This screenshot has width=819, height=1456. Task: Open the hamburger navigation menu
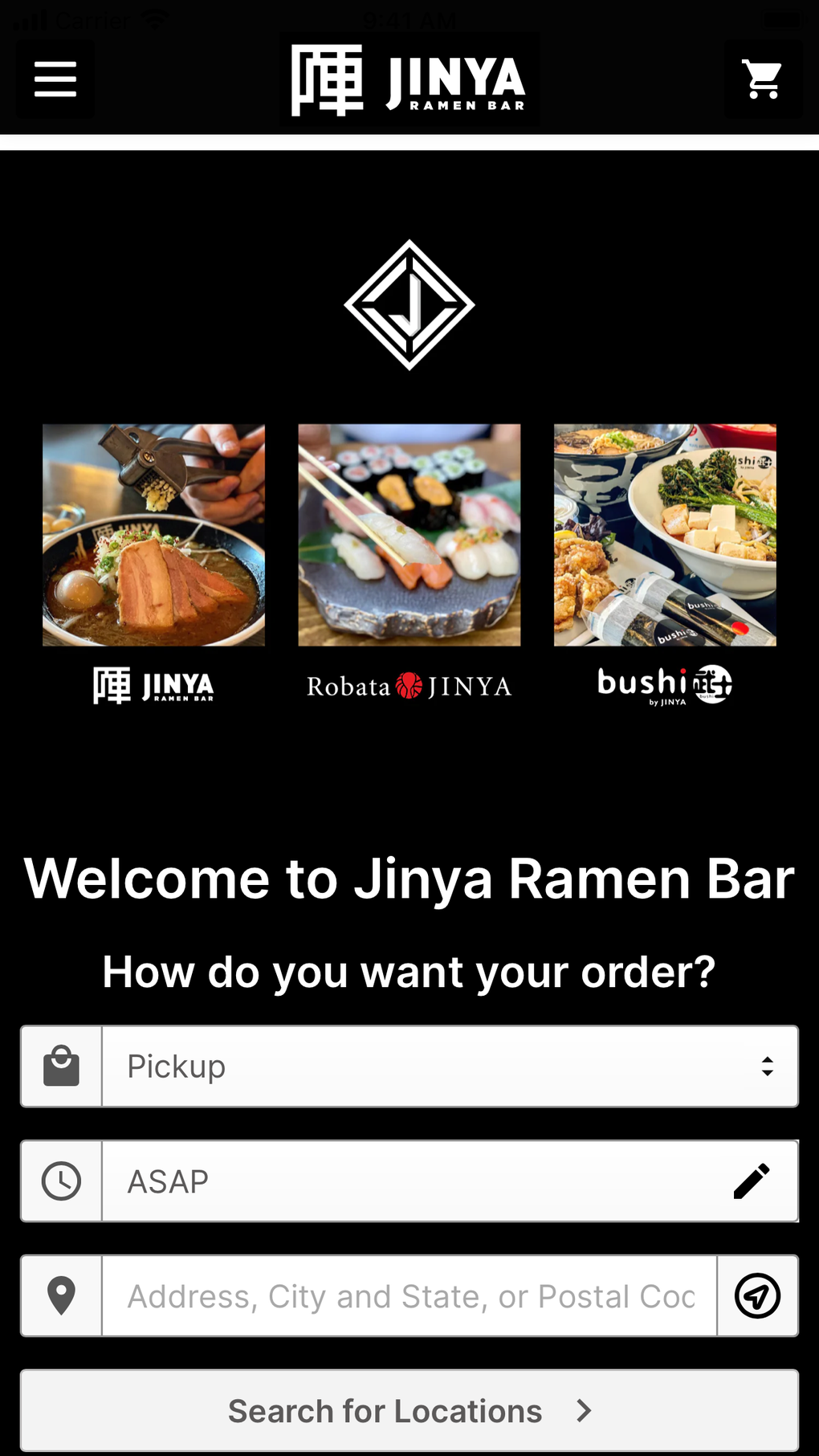[x=55, y=79]
